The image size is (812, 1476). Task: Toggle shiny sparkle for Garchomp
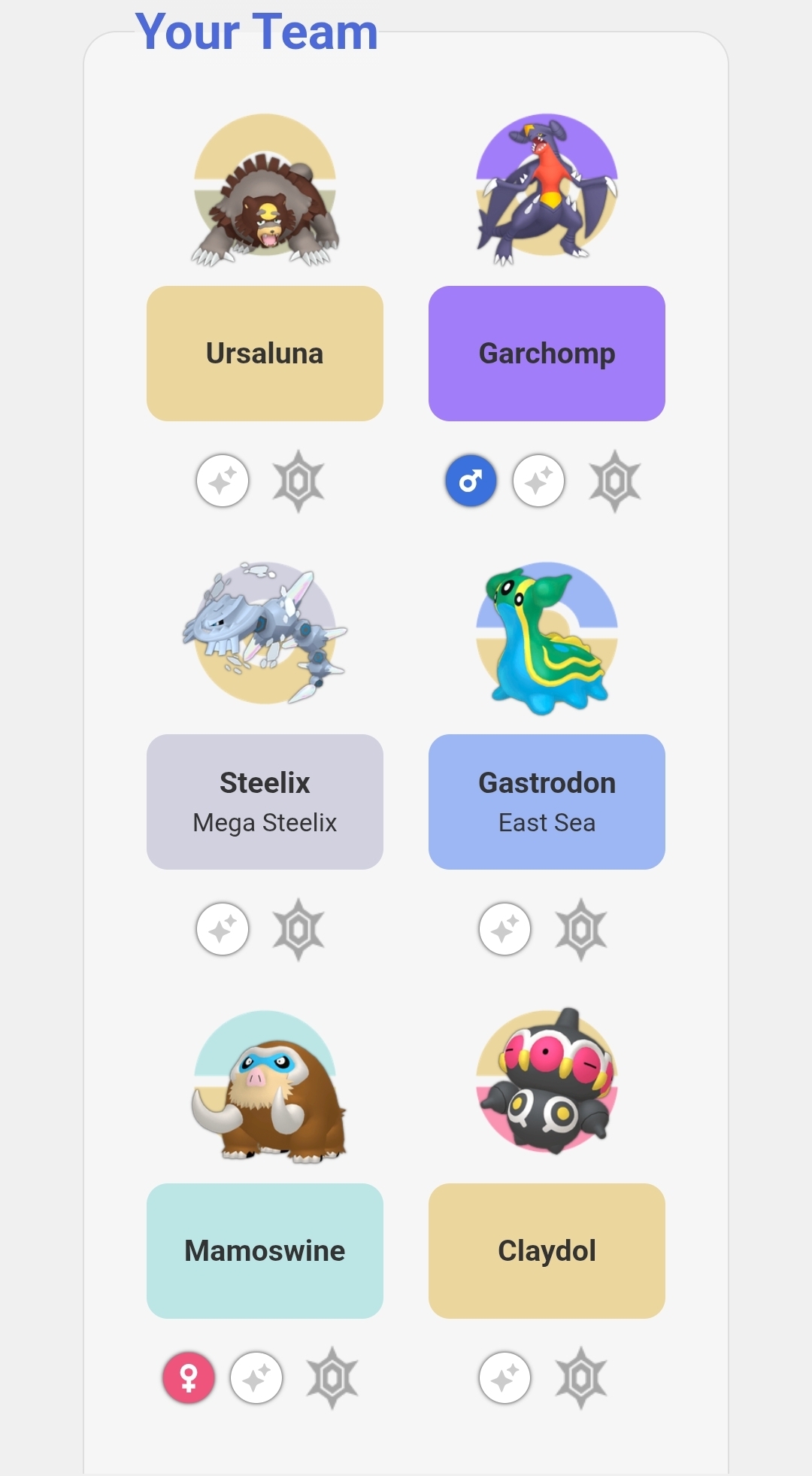(538, 481)
